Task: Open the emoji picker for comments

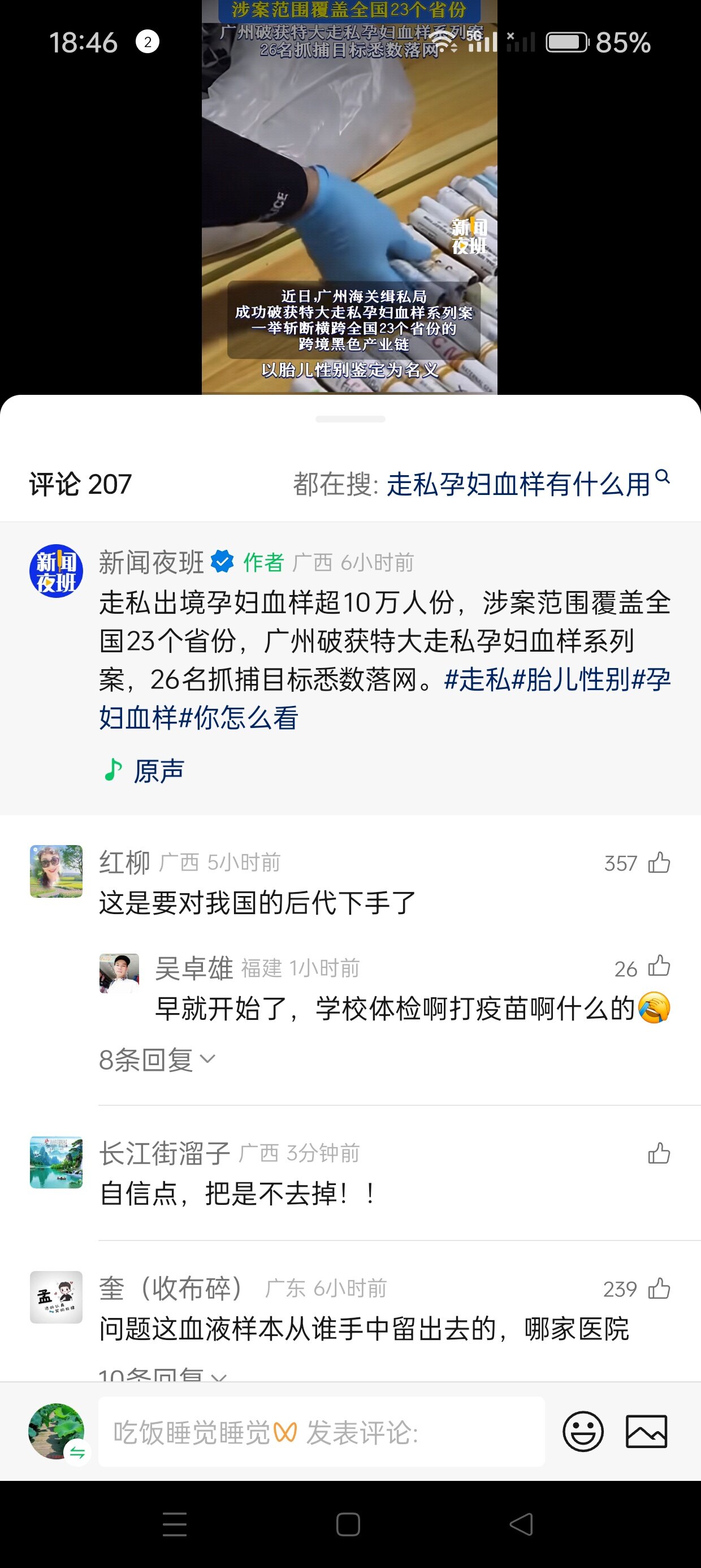Action: [x=583, y=1432]
